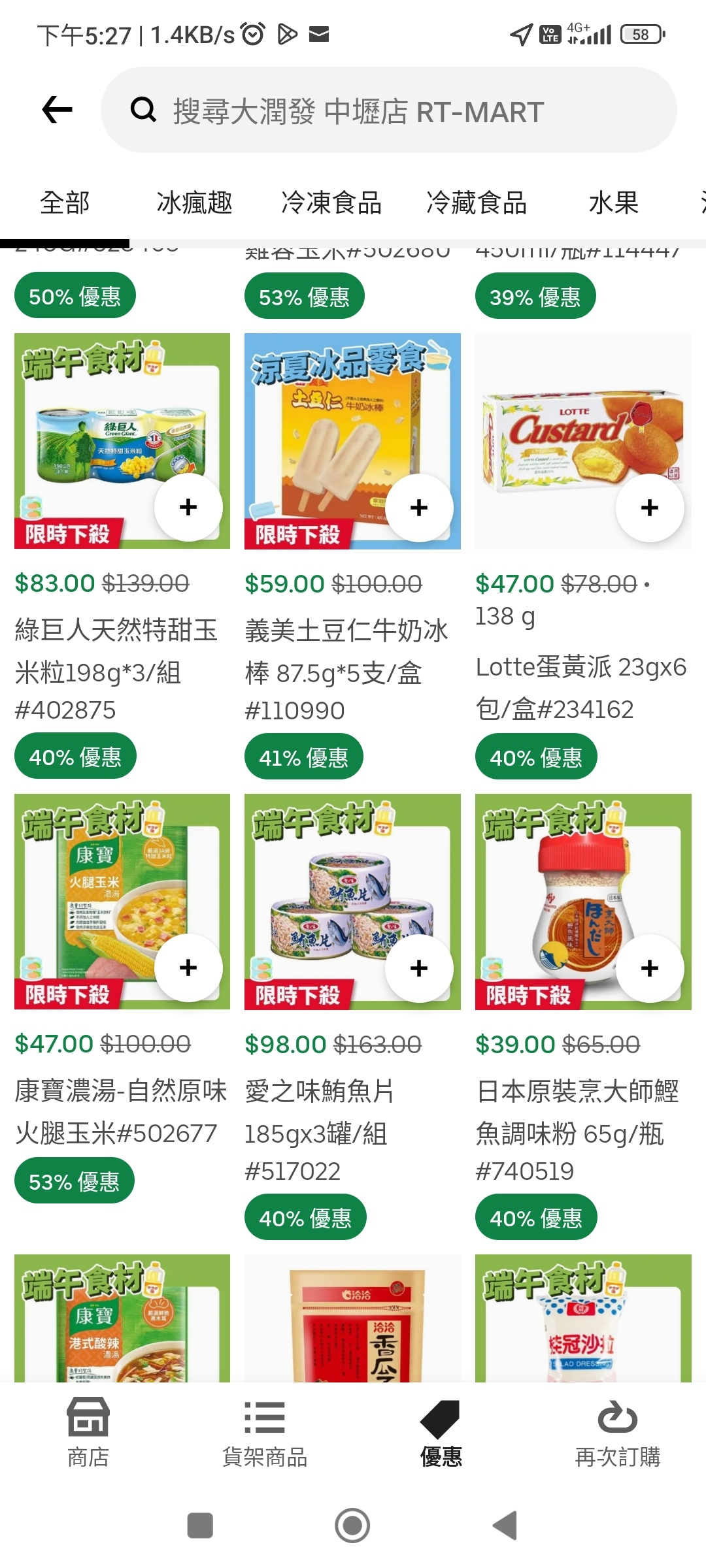Tap the system home button
706x1568 pixels.
[x=352, y=1526]
